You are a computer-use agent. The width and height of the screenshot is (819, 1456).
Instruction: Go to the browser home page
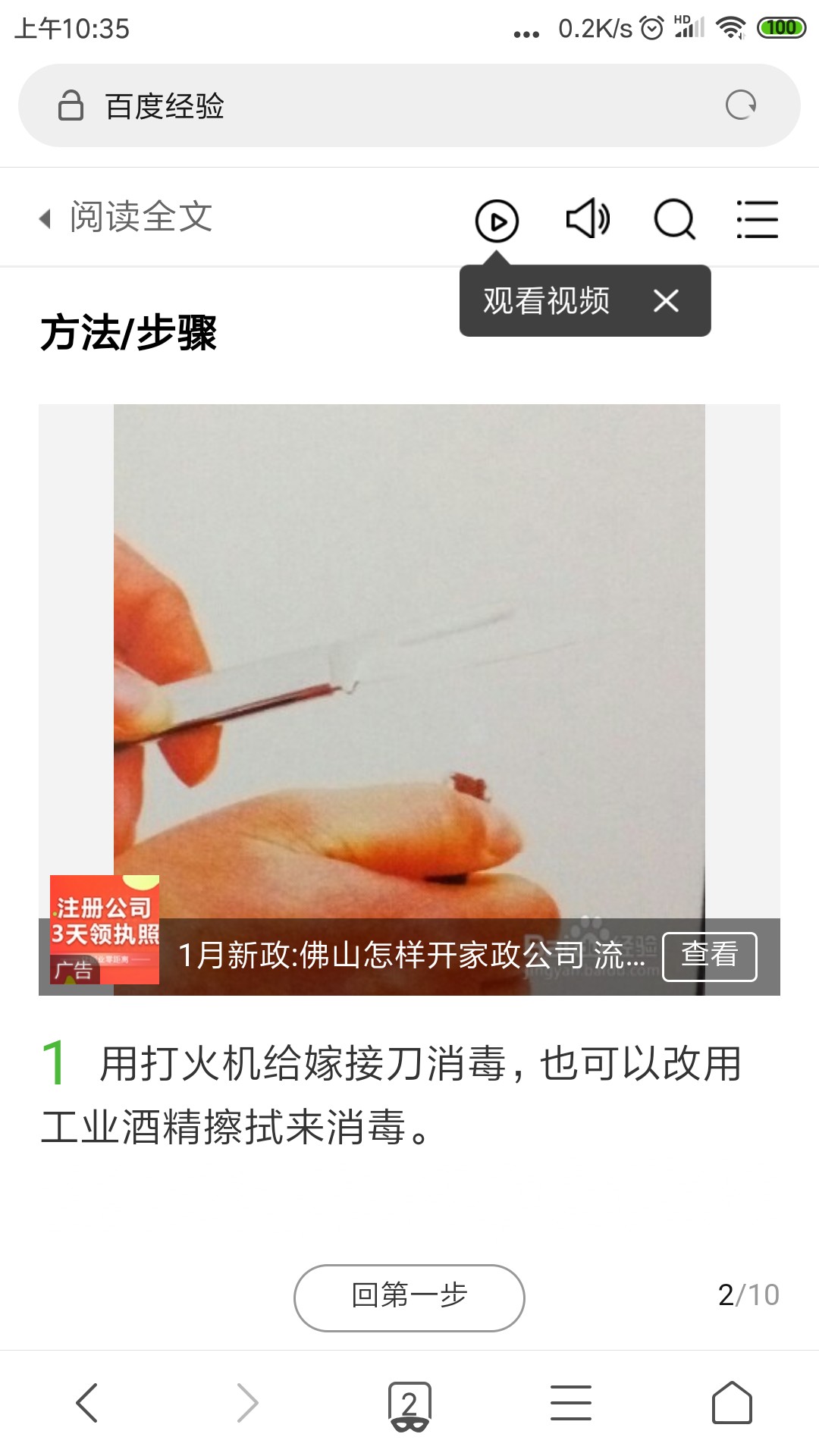732,1403
